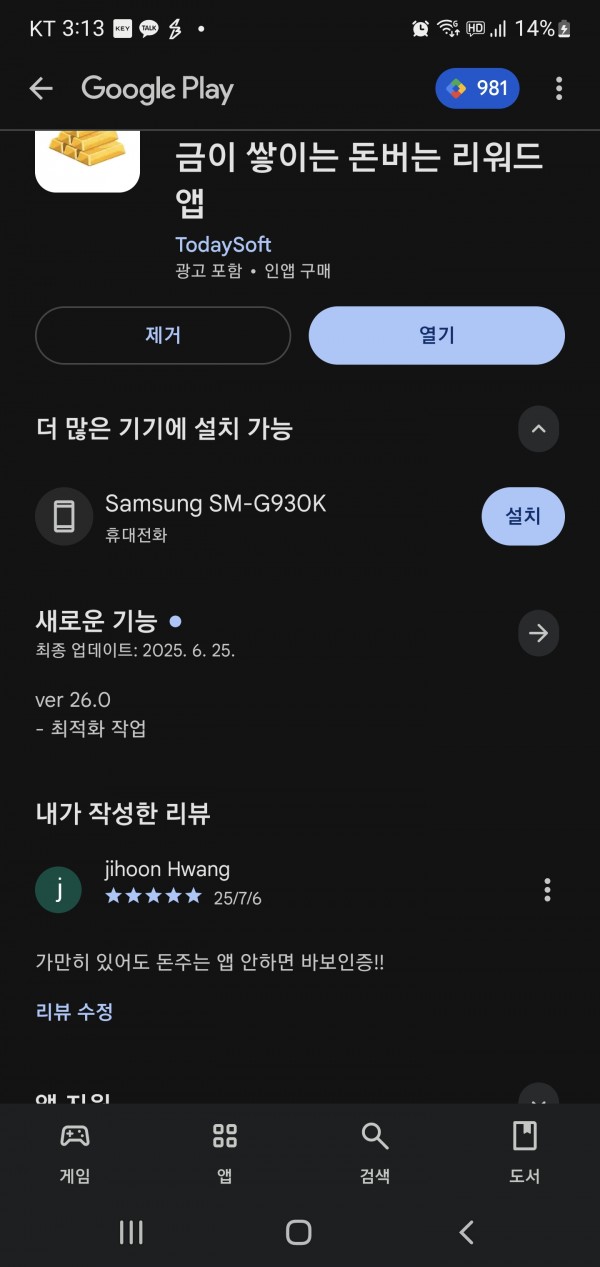Collapse the 더 많은 기기에 설치 가능 section
The image size is (600, 1267).
click(539, 429)
